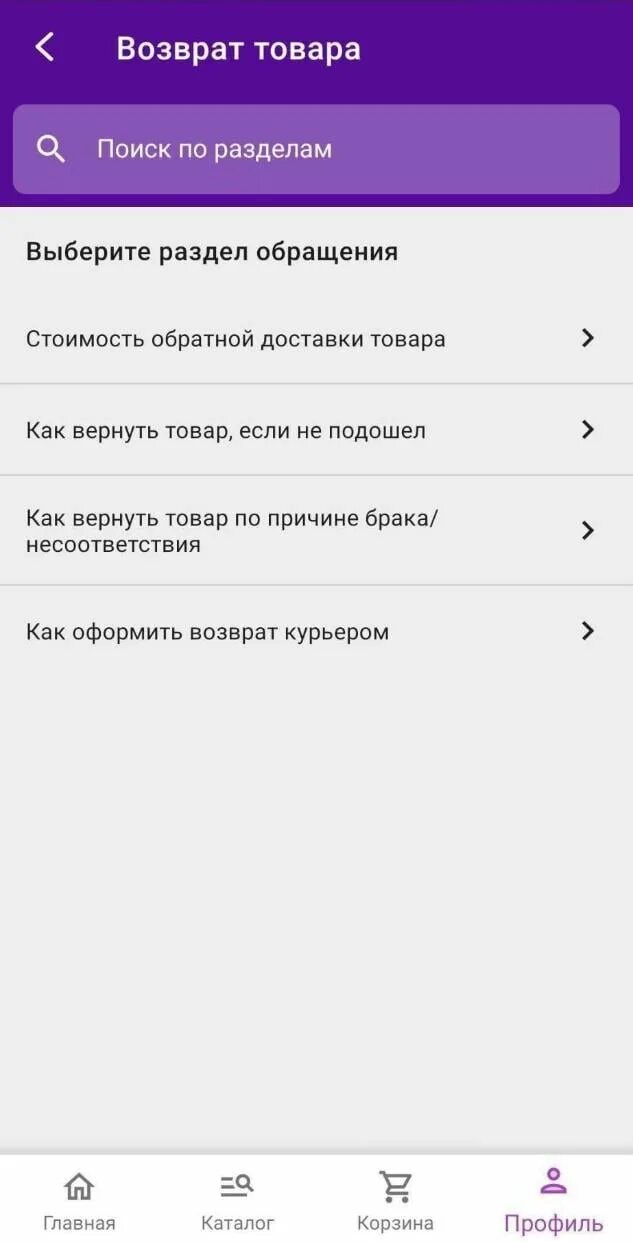The image size is (633, 1242).
Task: Open the Корзина tab
Action: pyautogui.click(x=395, y=1200)
